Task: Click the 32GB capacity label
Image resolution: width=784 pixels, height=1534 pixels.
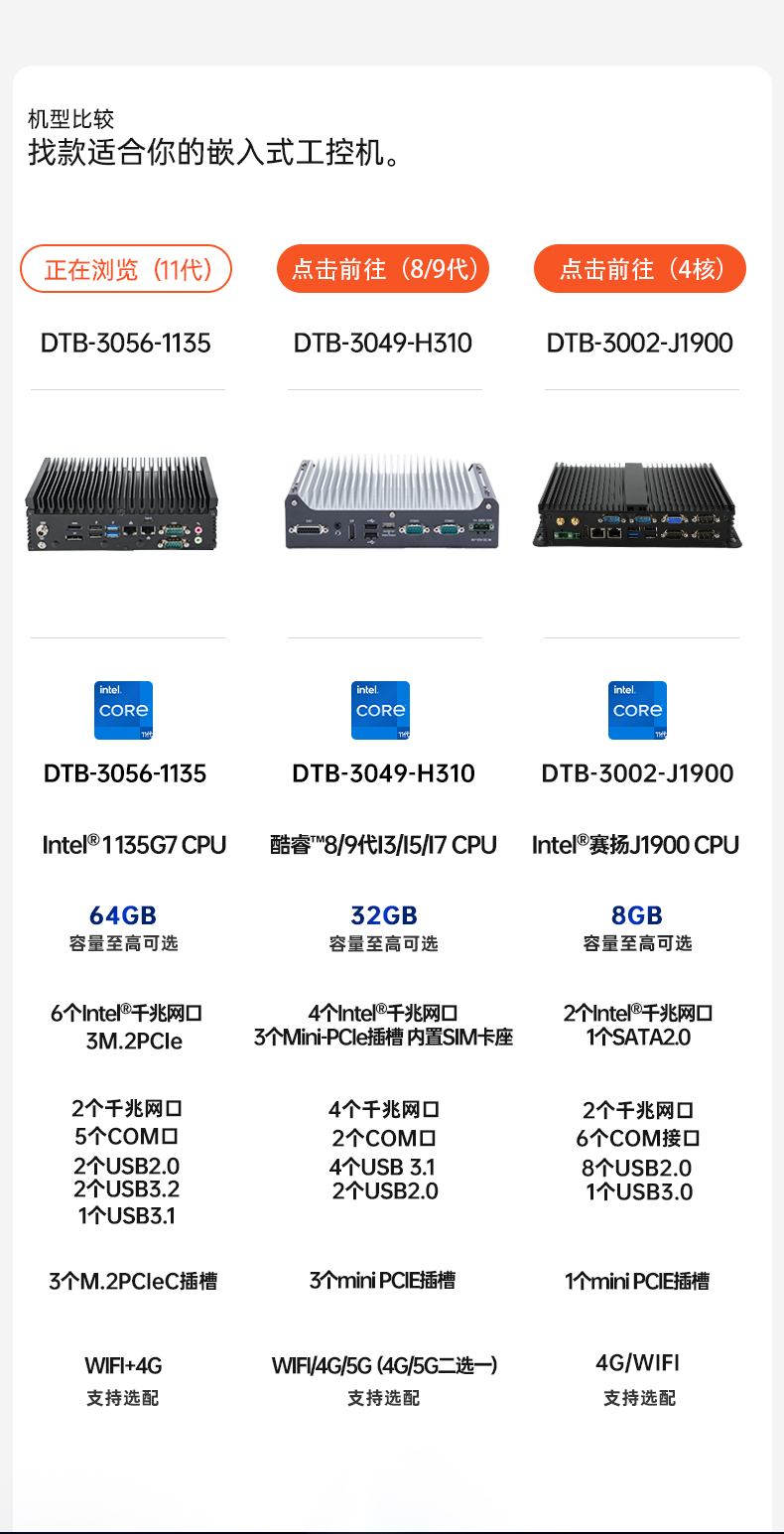Action: pyautogui.click(x=383, y=914)
